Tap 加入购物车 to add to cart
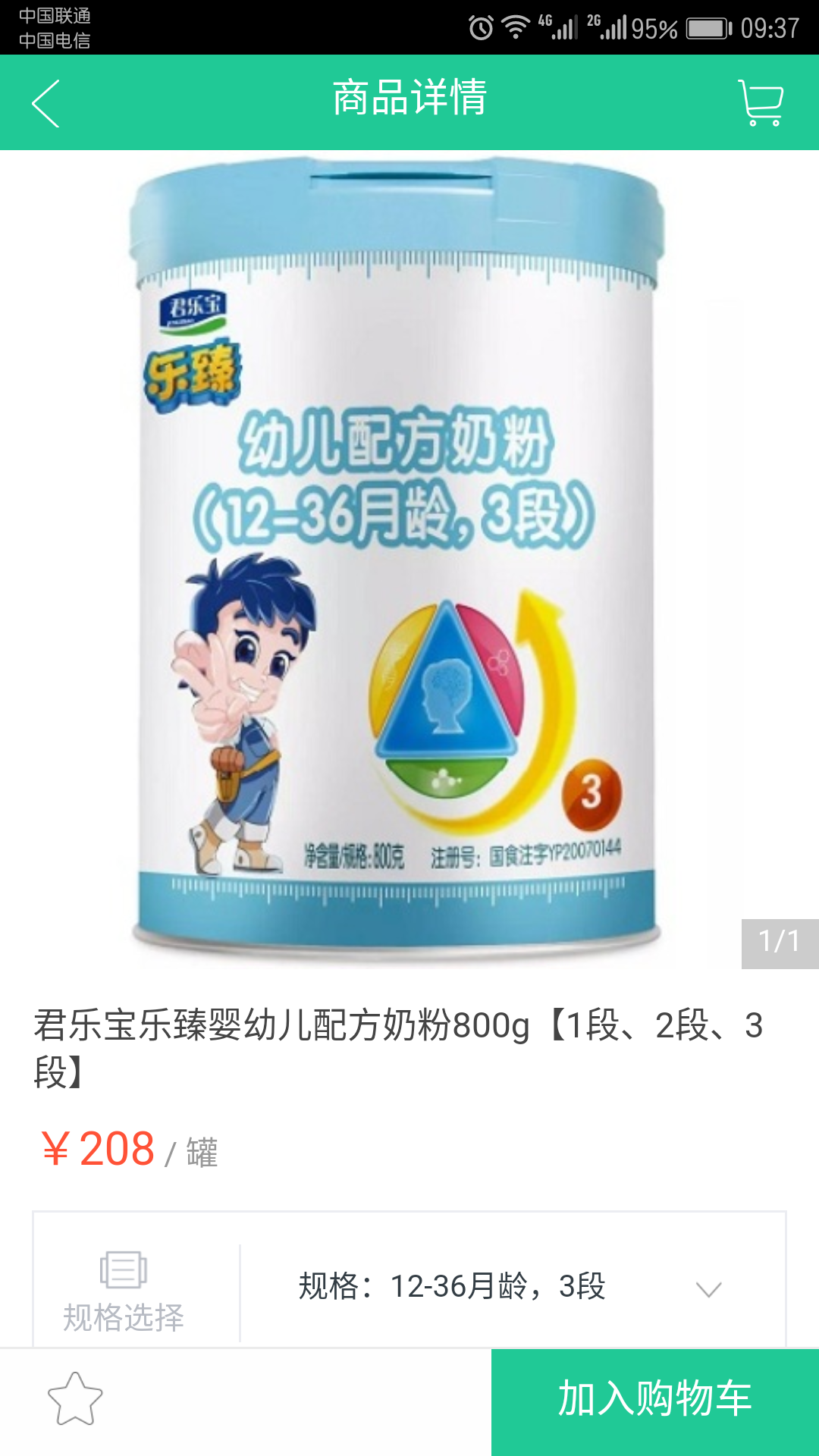 [x=654, y=1399]
